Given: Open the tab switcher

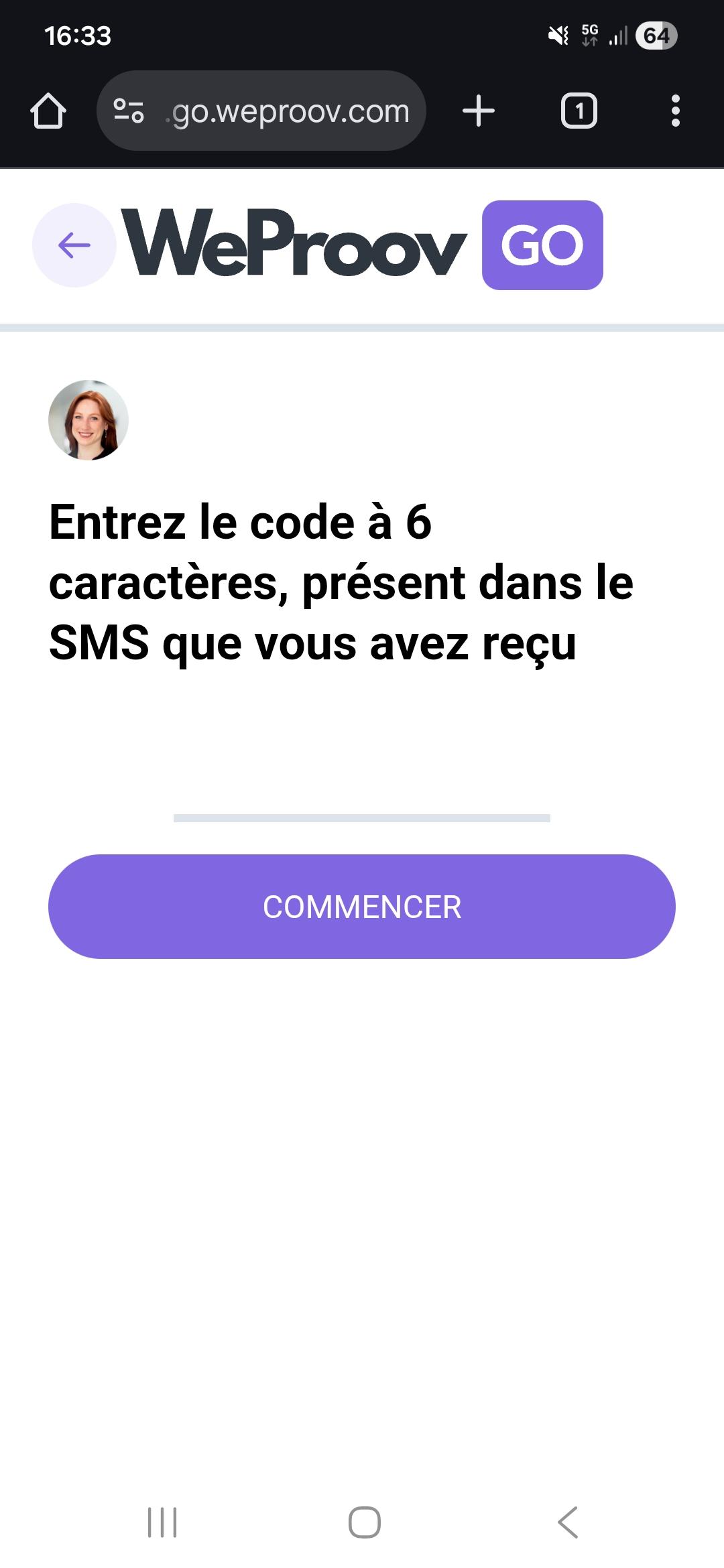Looking at the screenshot, I should pos(579,111).
